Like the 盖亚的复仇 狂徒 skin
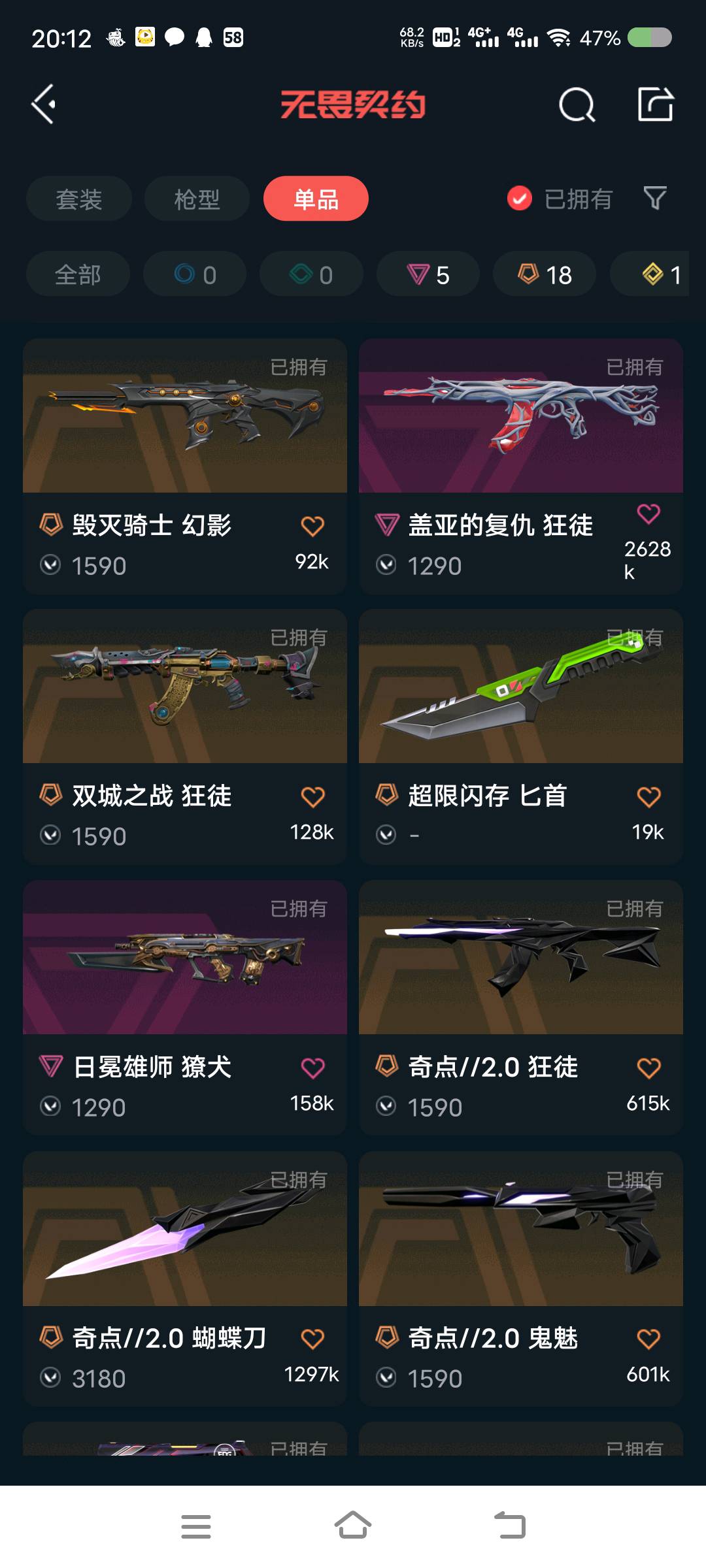 (x=648, y=515)
